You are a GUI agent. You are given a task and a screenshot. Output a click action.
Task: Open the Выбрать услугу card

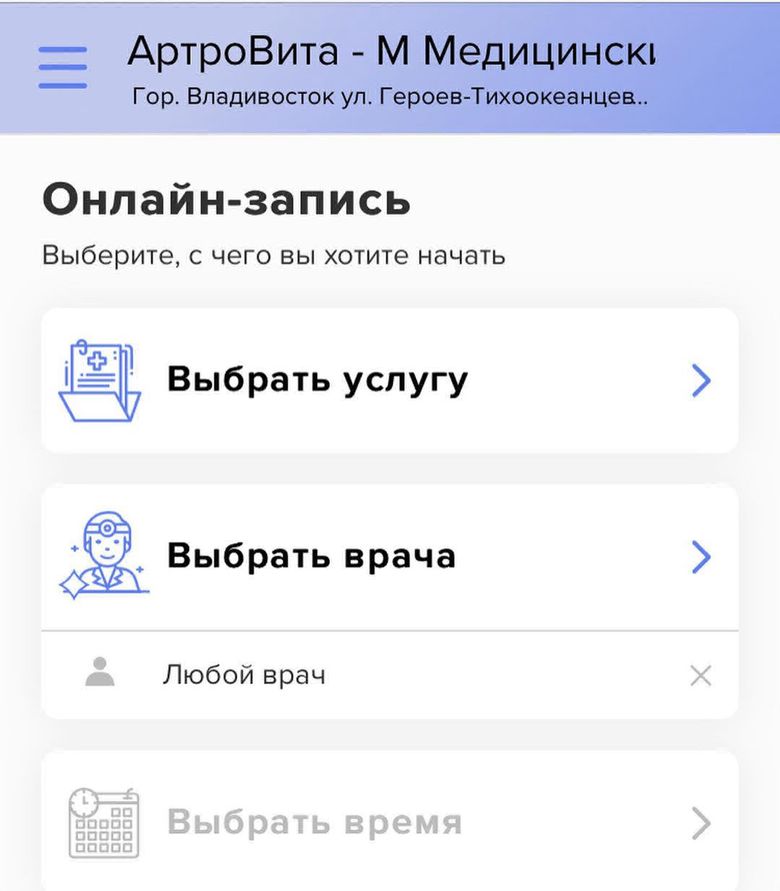(x=390, y=381)
